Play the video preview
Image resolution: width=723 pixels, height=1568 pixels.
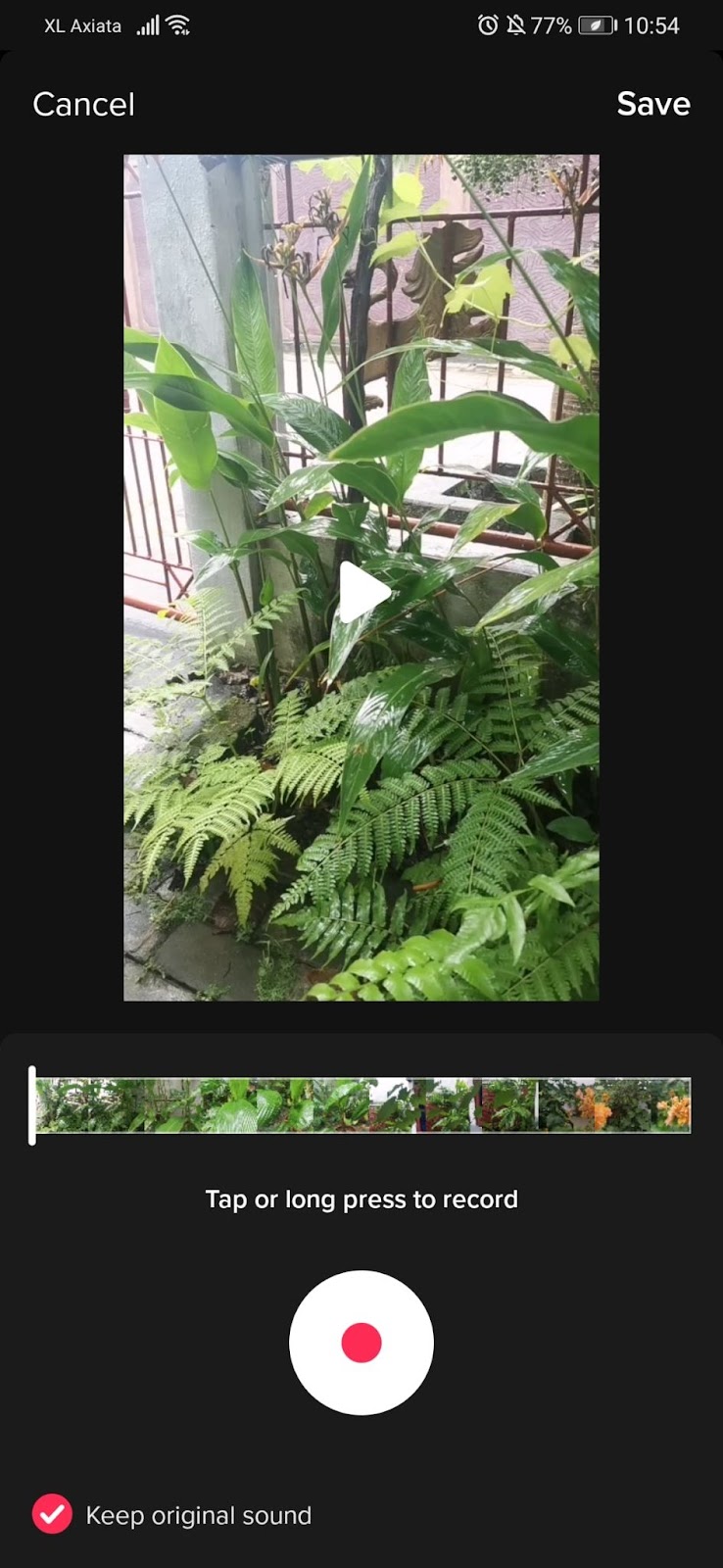363,592
